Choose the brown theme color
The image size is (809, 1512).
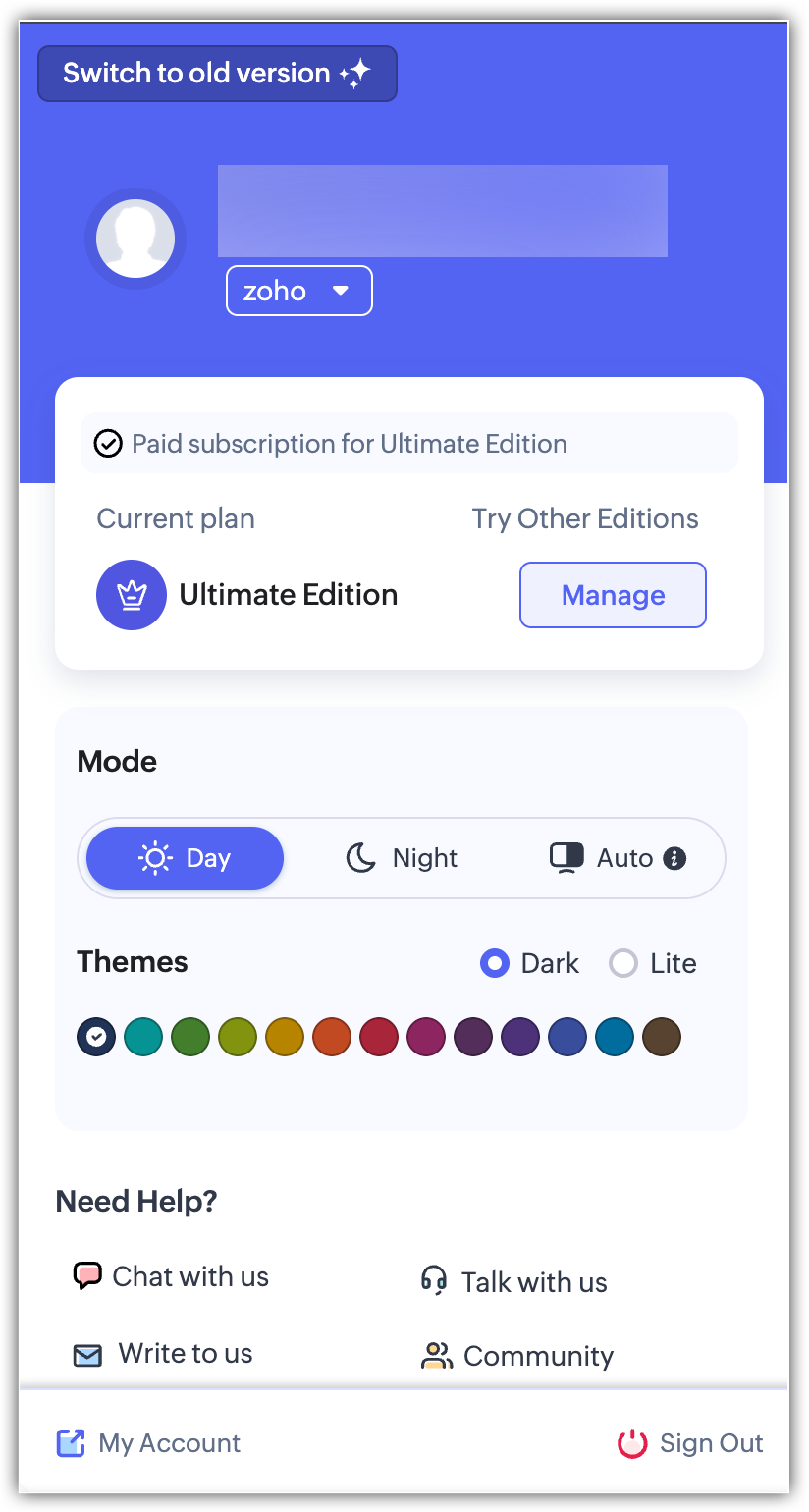pos(662,1037)
